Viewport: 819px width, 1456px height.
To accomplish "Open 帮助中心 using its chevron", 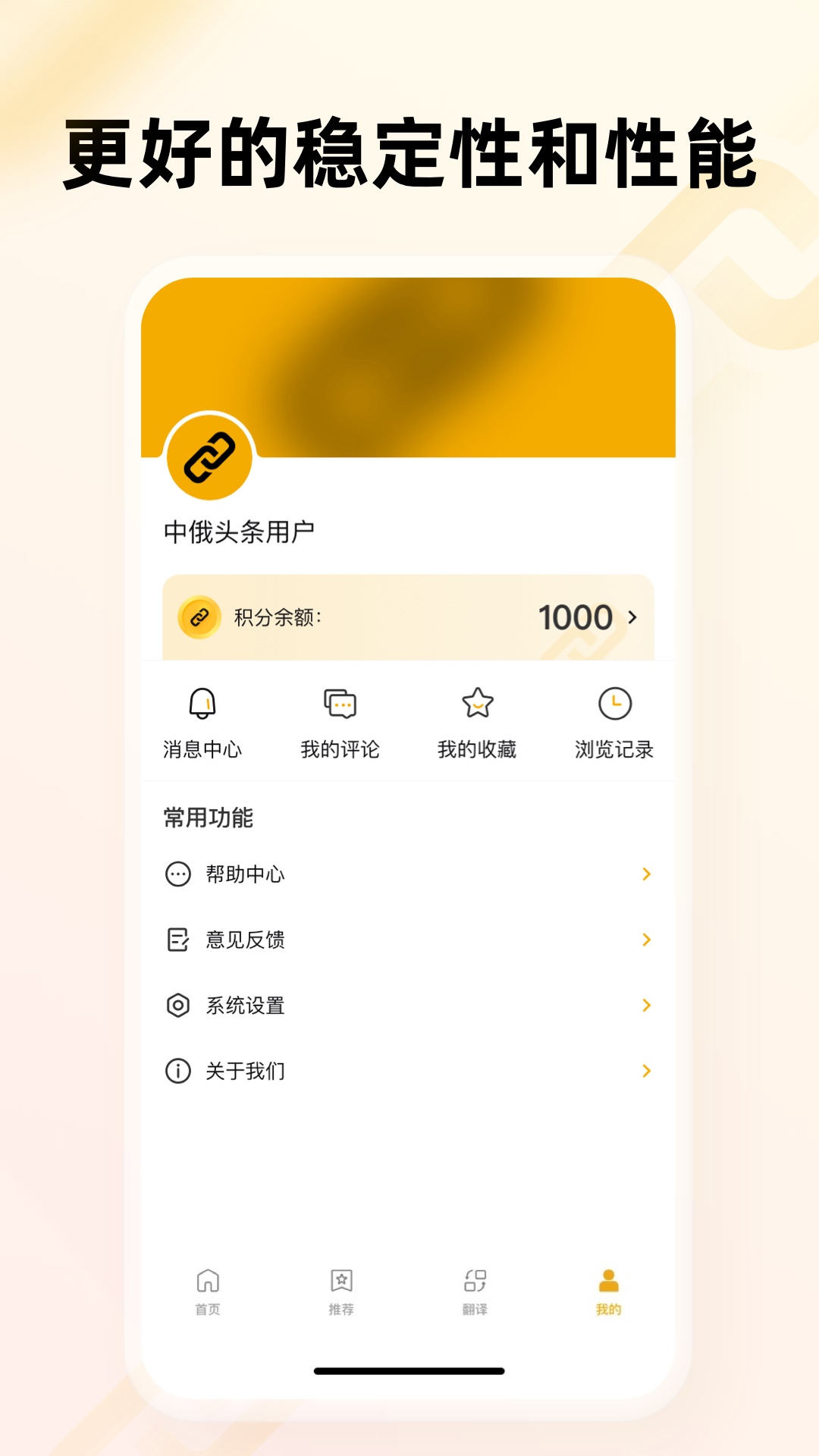I will click(647, 874).
